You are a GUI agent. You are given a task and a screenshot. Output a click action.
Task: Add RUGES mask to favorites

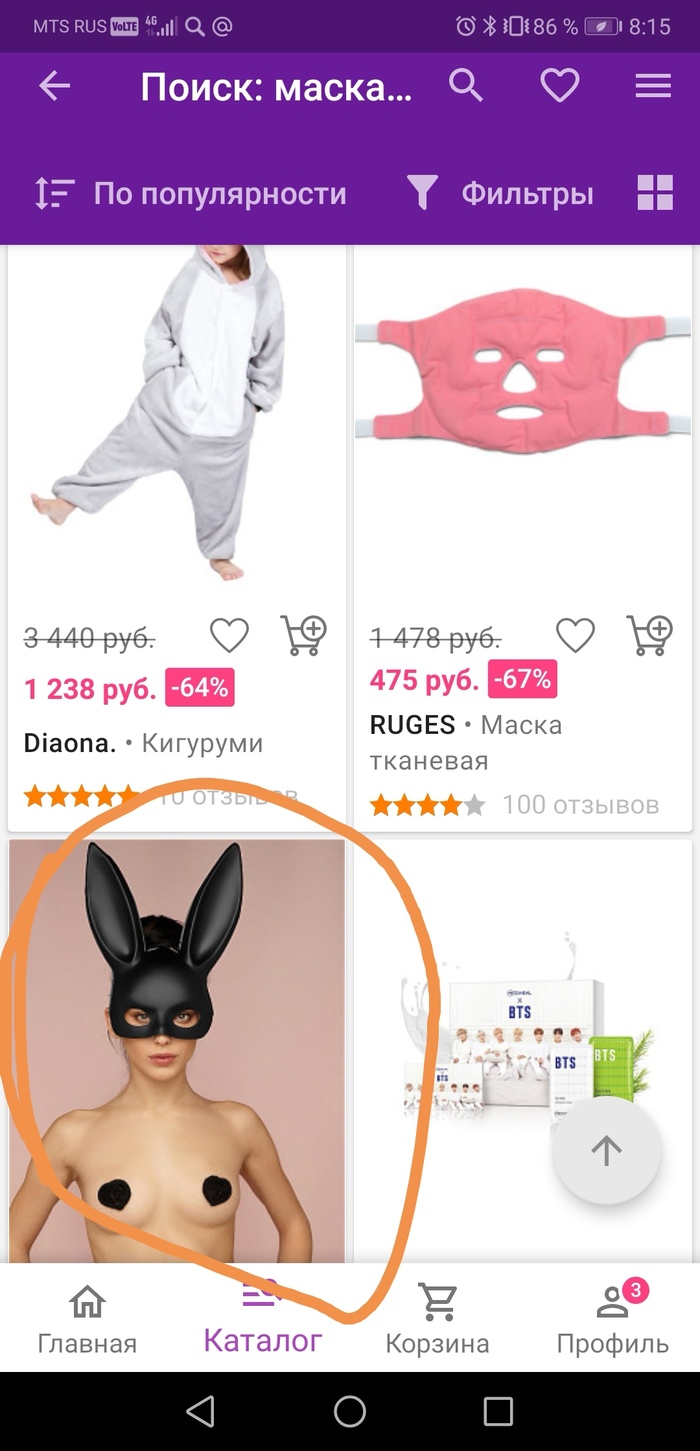[575, 634]
